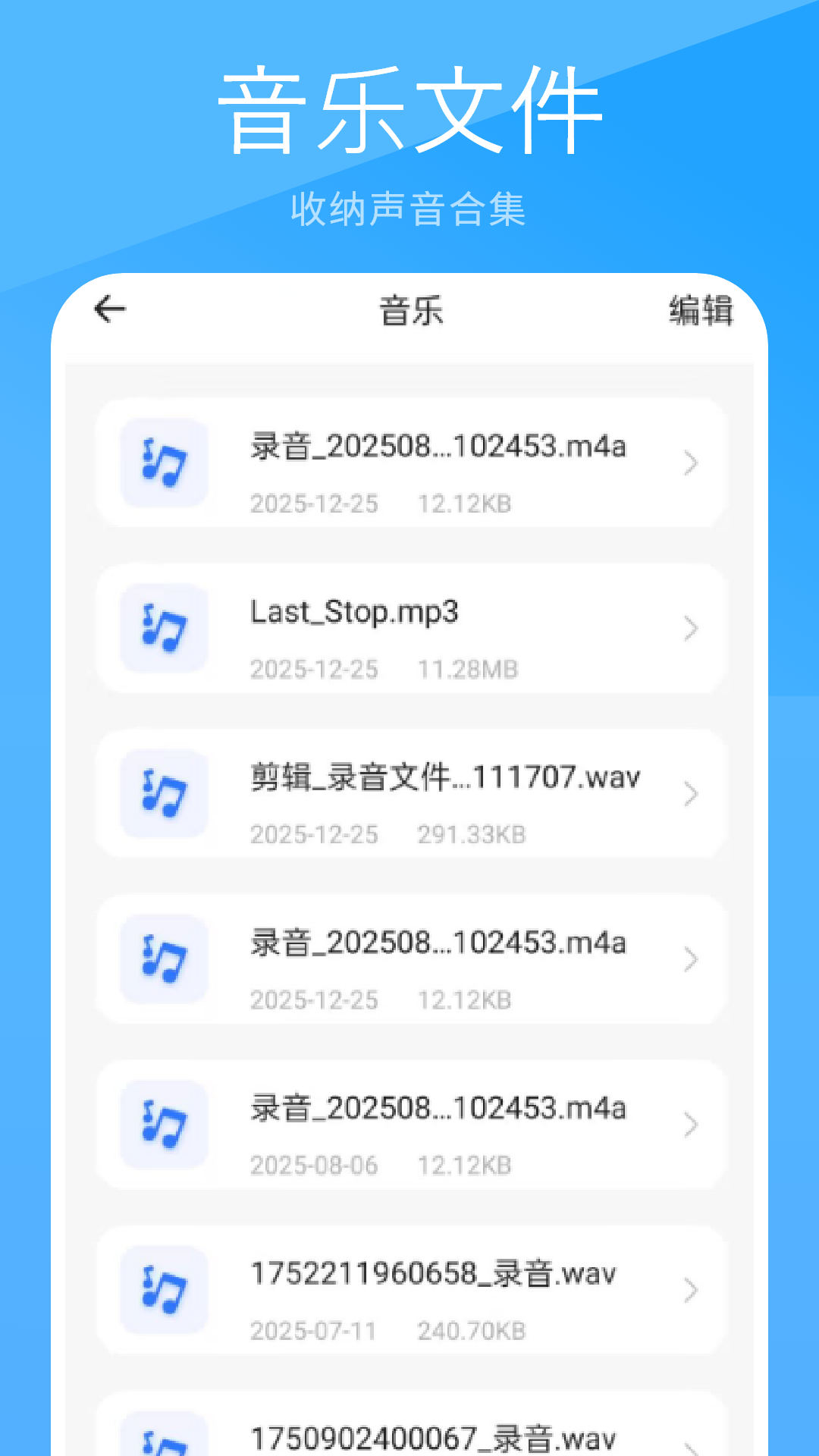Click the music icon for 1752211960658_录音.wav
Image resolution: width=819 pixels, height=1456 pixels.
point(163,1289)
